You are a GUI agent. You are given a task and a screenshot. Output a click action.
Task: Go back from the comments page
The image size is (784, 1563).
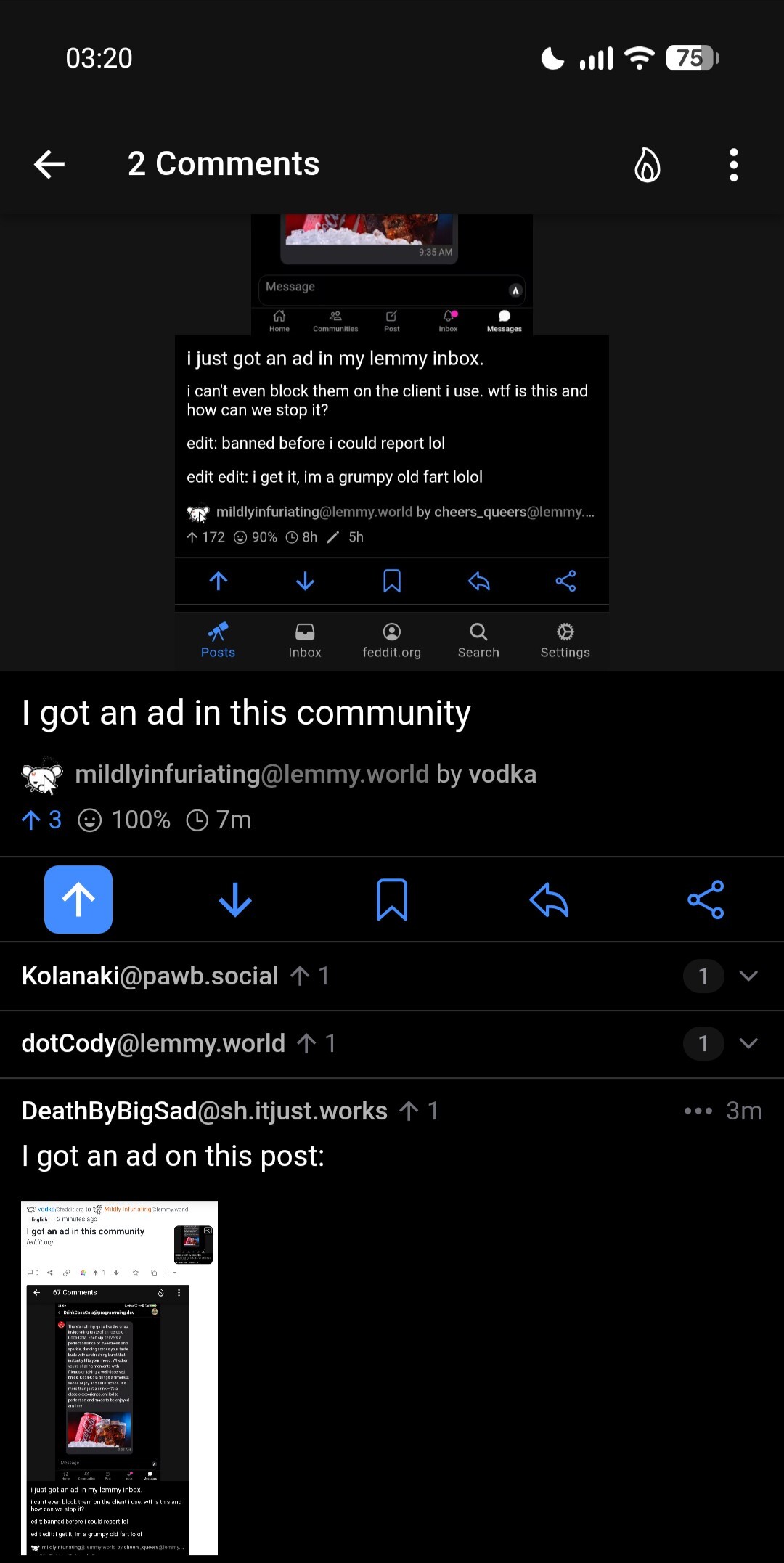49,164
